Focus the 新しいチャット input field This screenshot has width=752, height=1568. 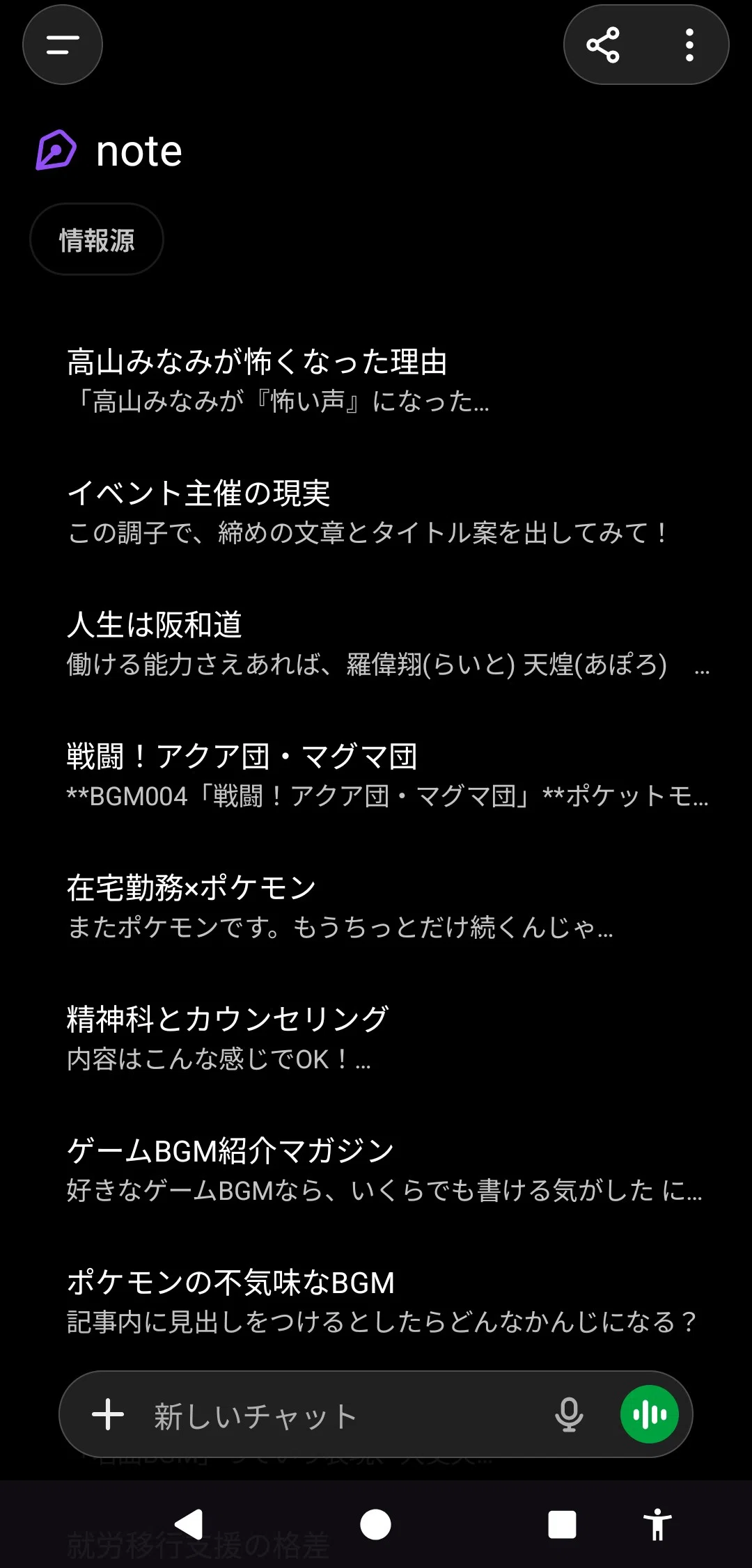pyautogui.click(x=341, y=1415)
